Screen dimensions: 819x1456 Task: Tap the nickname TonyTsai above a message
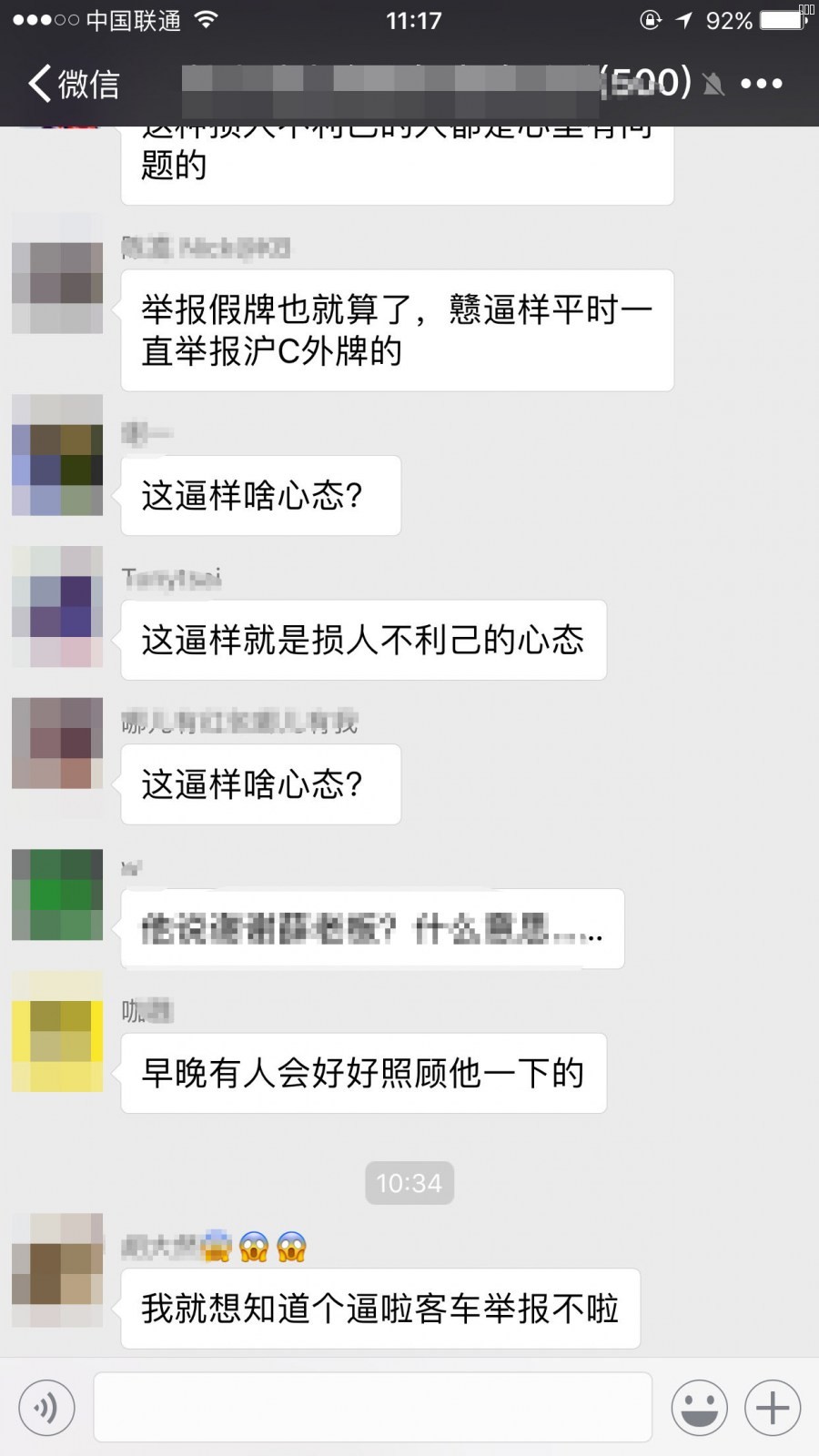click(171, 579)
